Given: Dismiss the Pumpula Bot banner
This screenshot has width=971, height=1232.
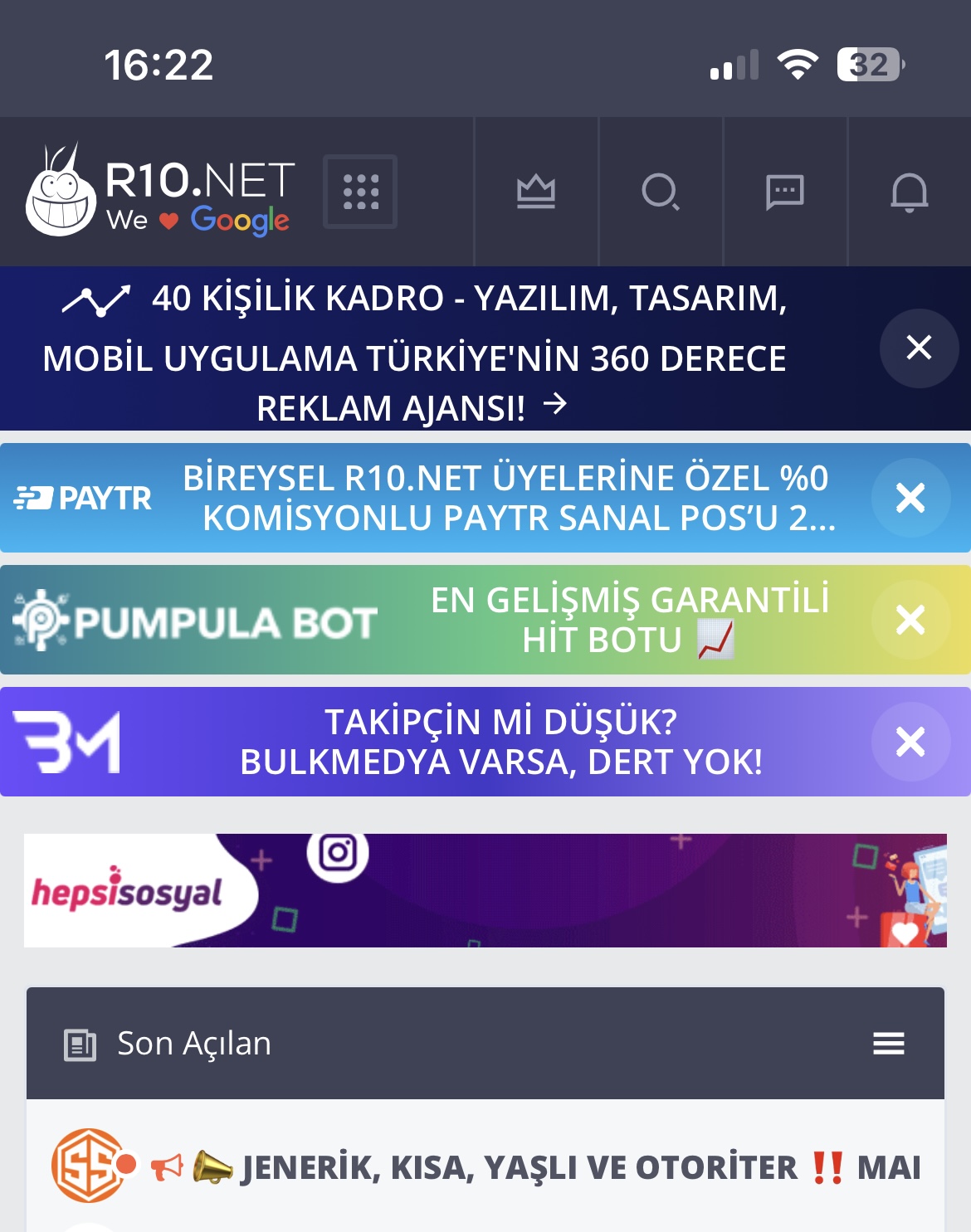Looking at the screenshot, I should (x=910, y=620).
